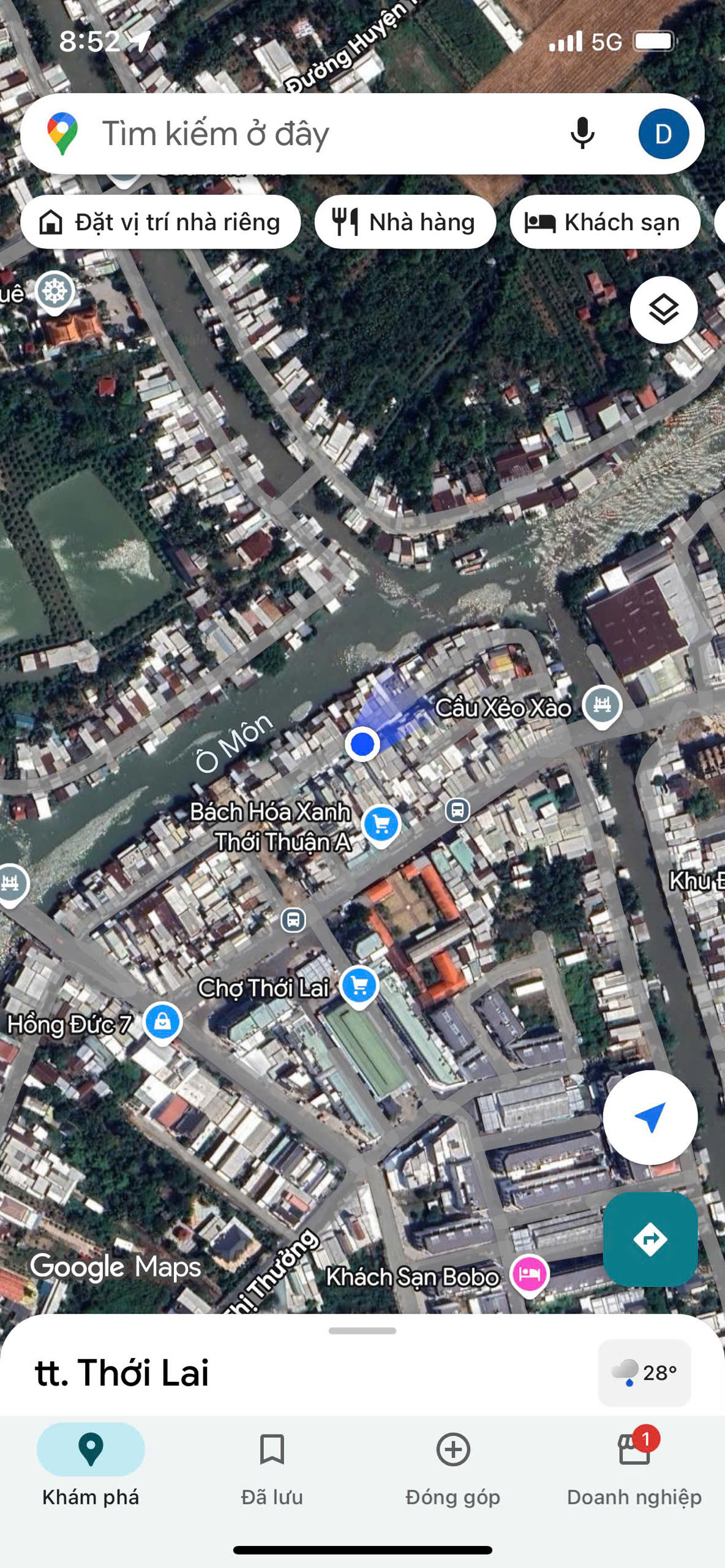Start voice search with the microphone
This screenshot has width=725, height=1568.
(582, 134)
